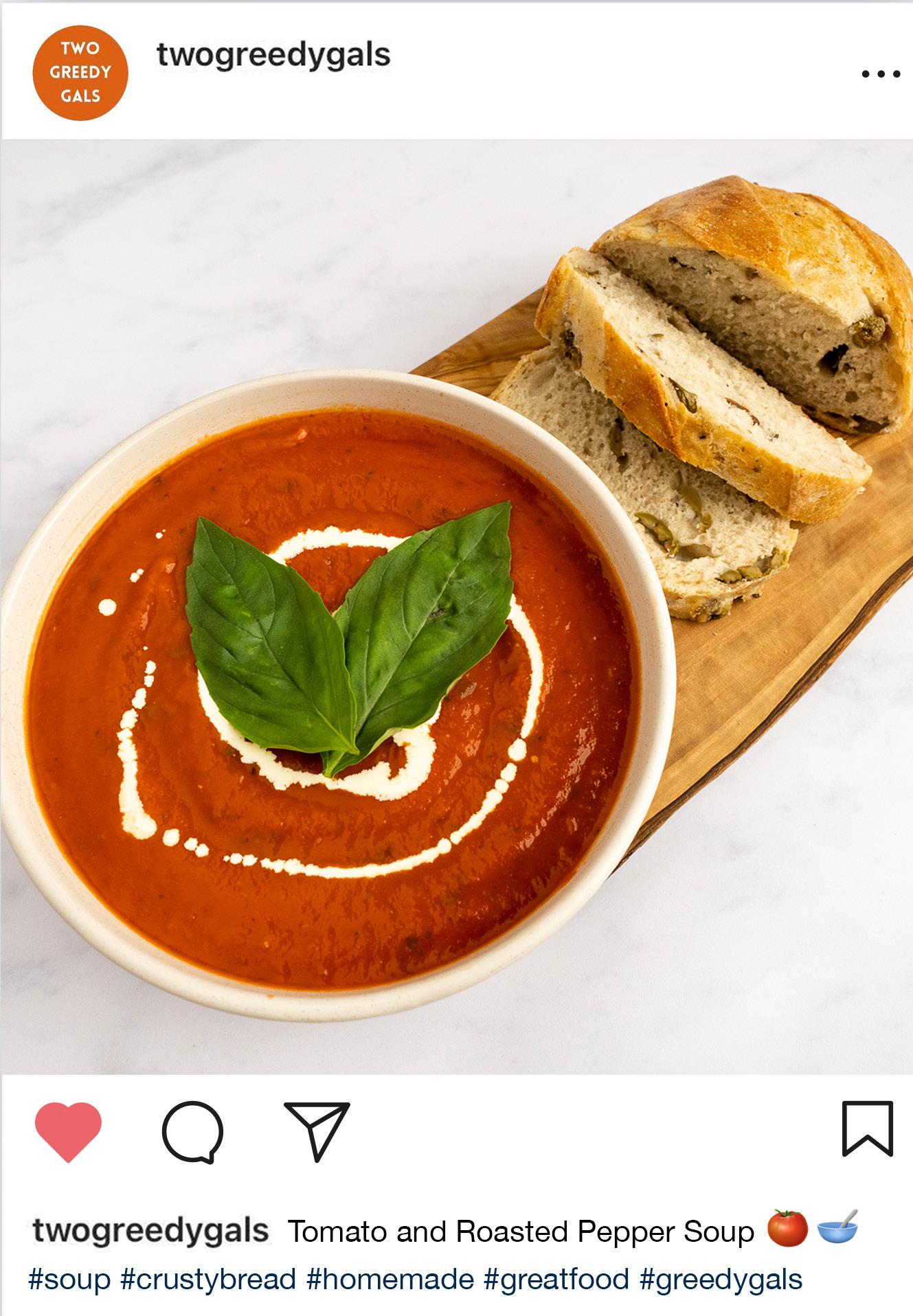Open the #greatfood hashtag
The image size is (913, 1316).
(x=556, y=1280)
